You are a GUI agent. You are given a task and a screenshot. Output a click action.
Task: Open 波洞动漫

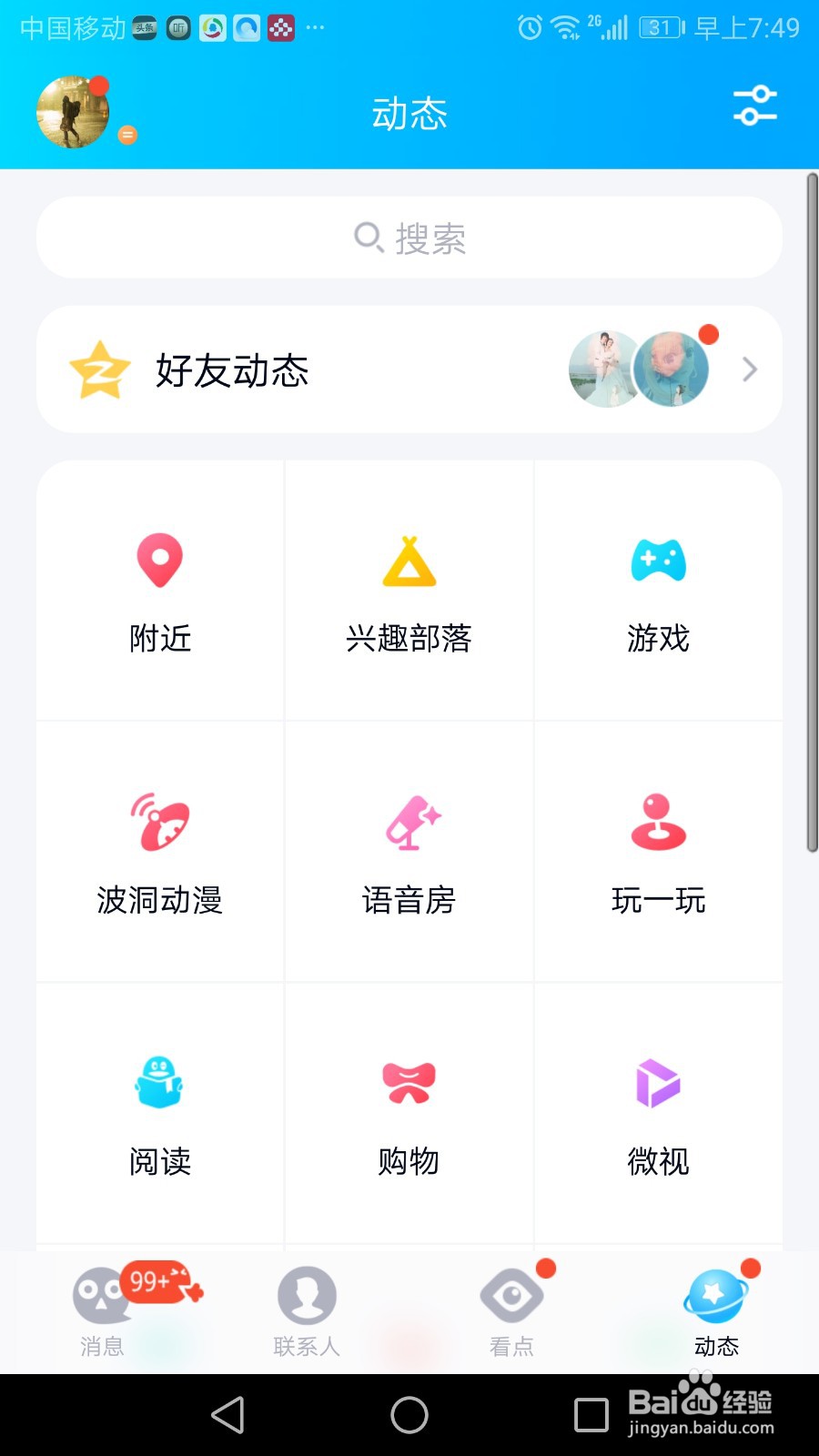[160, 853]
